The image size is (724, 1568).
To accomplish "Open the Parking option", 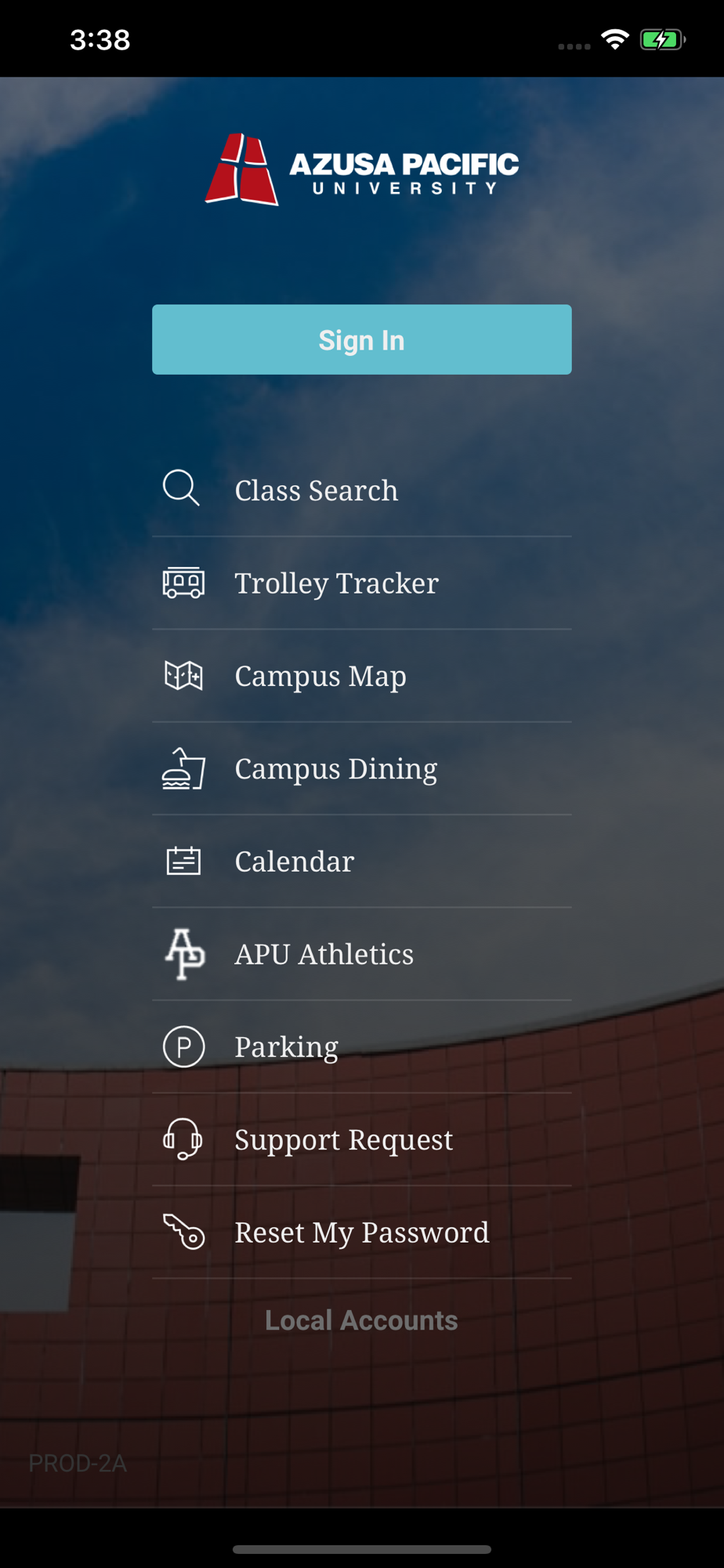I will tap(361, 1047).
